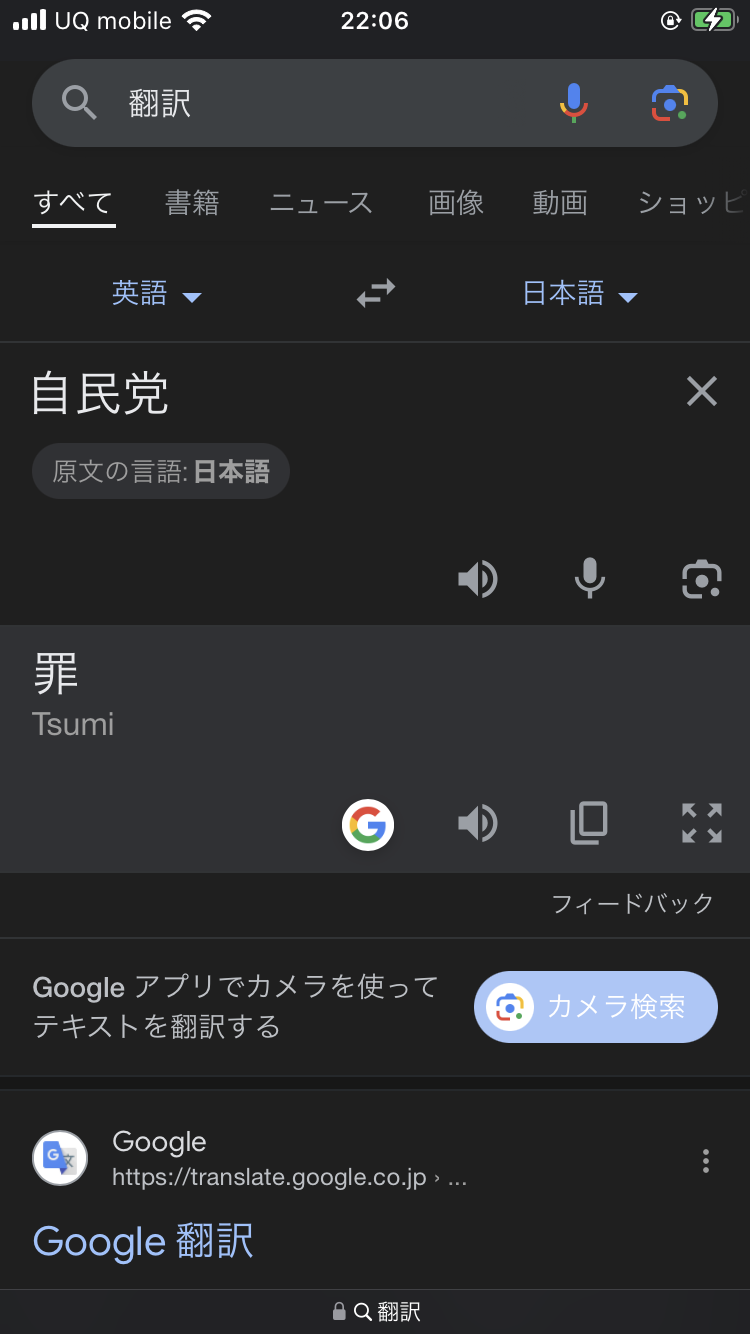Play audio of the translated word 罪
This screenshot has height=1334, width=750.
point(478,823)
